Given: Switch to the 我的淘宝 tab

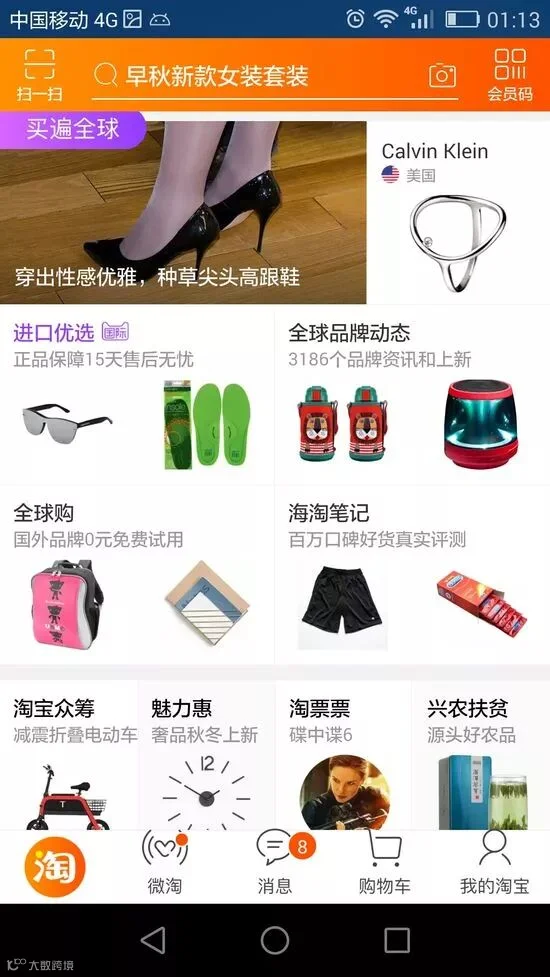Looking at the screenshot, I should coord(495,866).
